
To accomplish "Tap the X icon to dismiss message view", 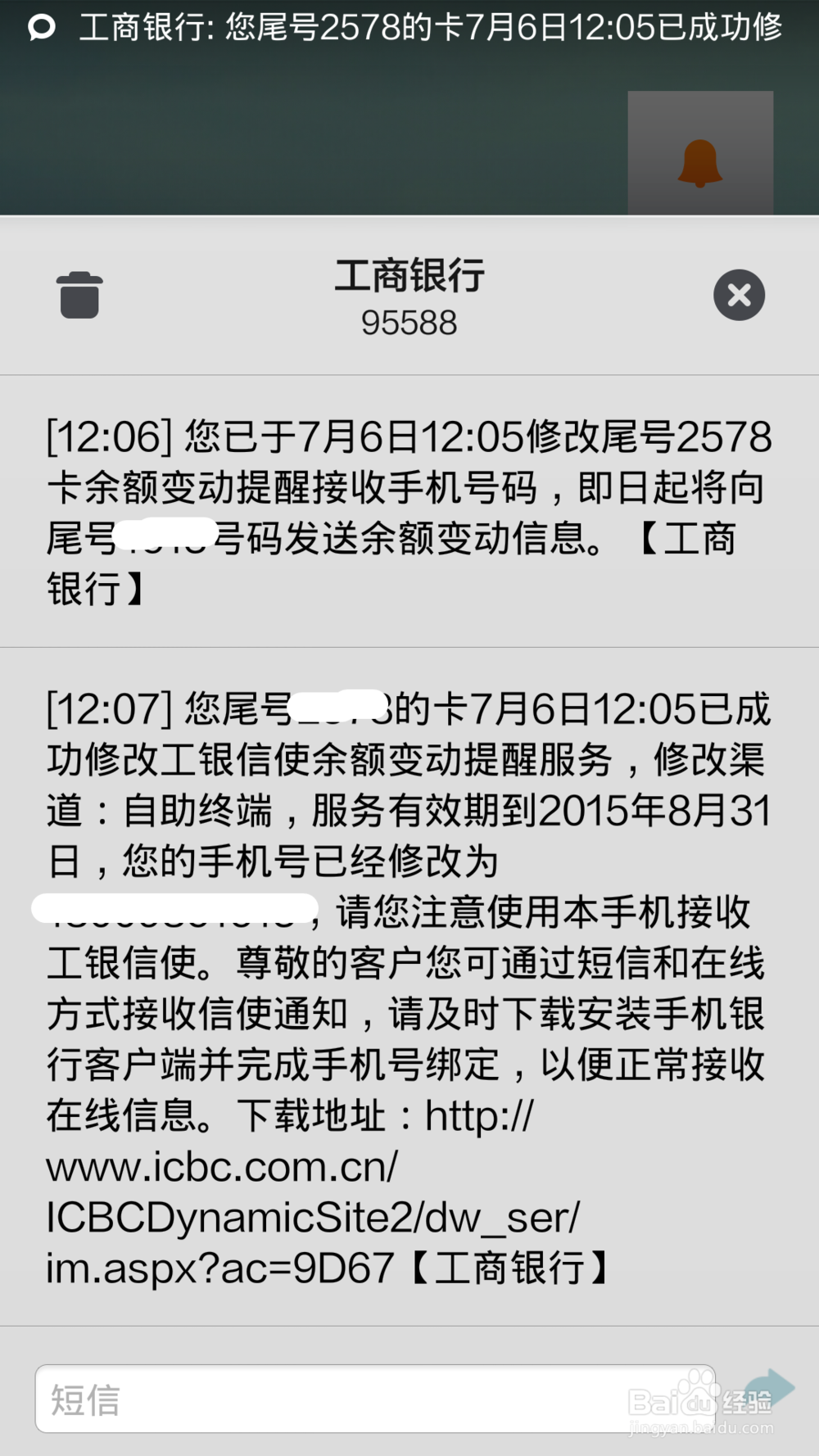I will [x=740, y=294].
